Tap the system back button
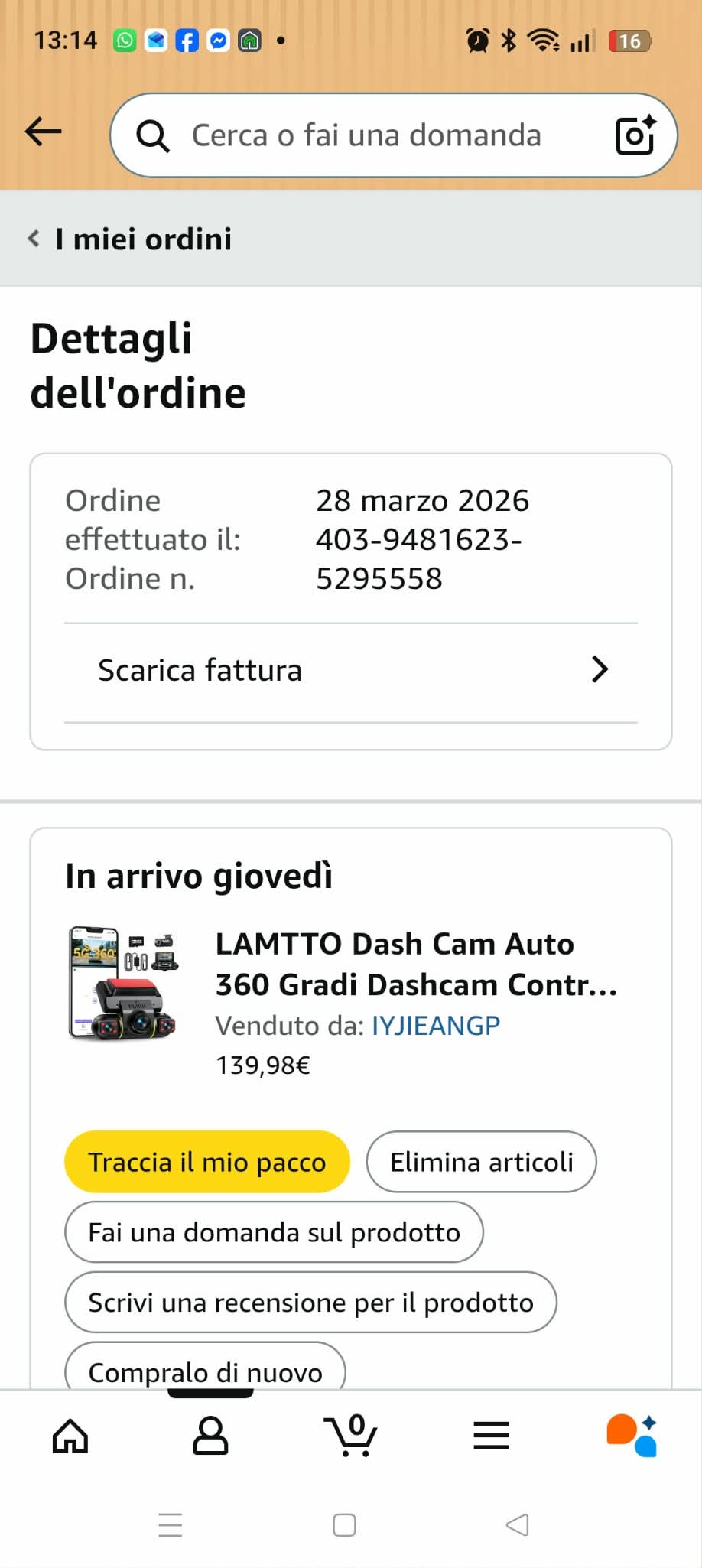 [518, 1524]
